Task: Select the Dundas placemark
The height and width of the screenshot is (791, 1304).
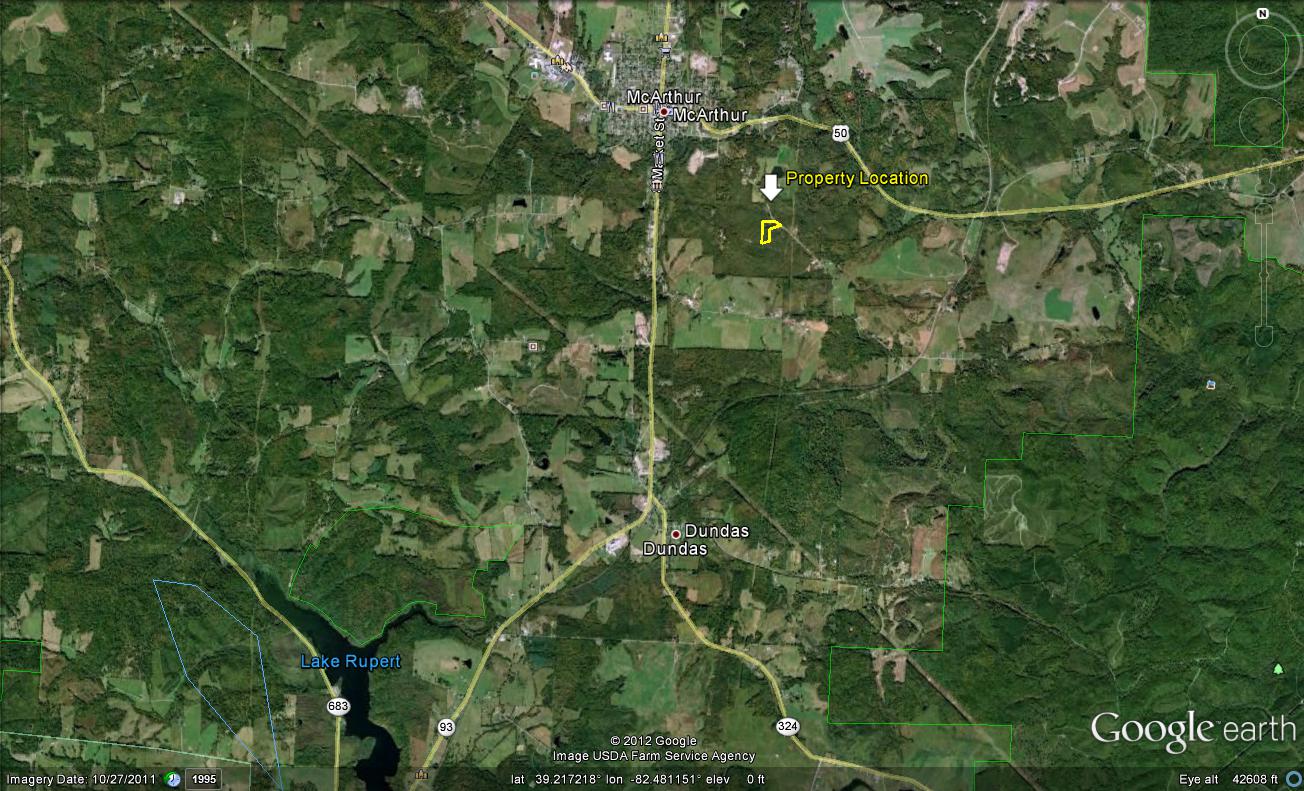Action: point(676,535)
